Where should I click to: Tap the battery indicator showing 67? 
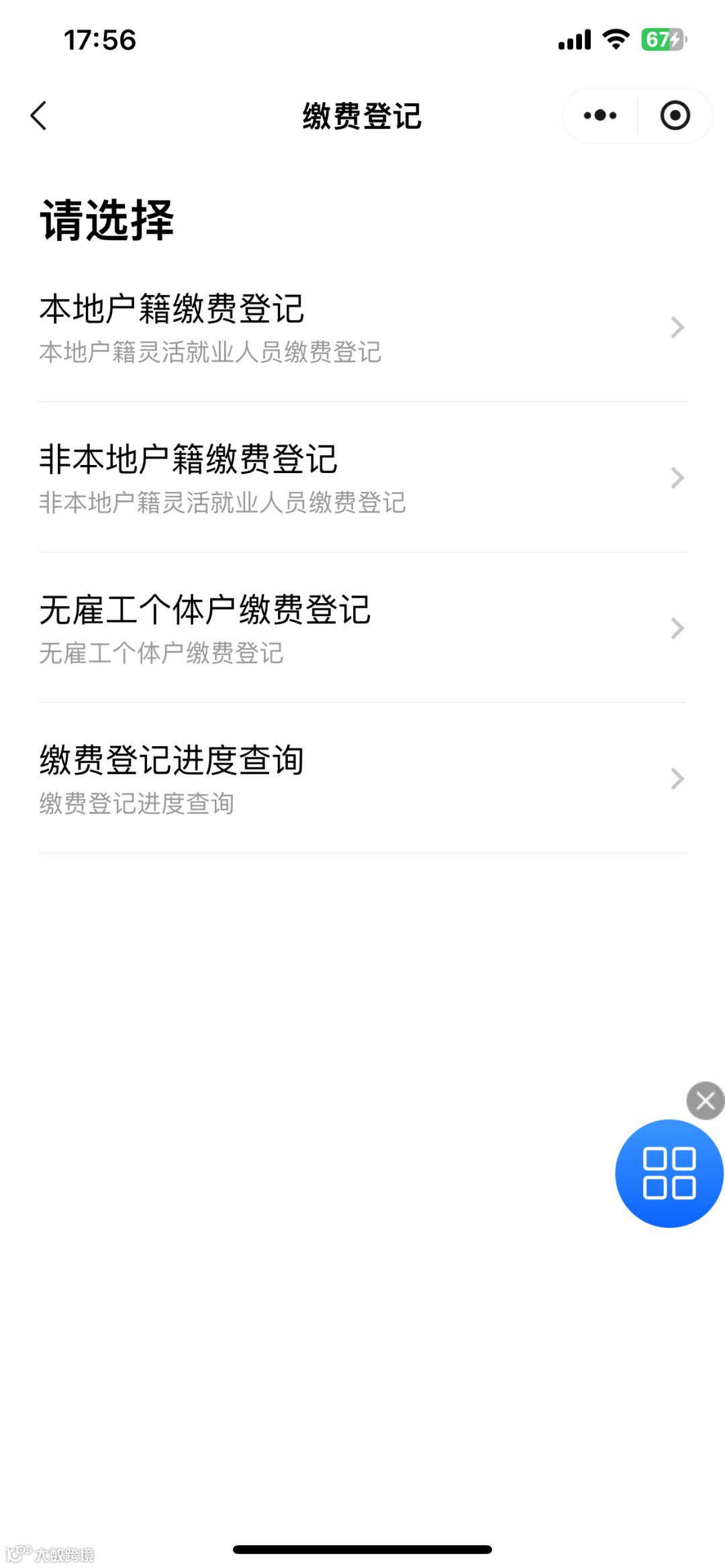point(661,40)
